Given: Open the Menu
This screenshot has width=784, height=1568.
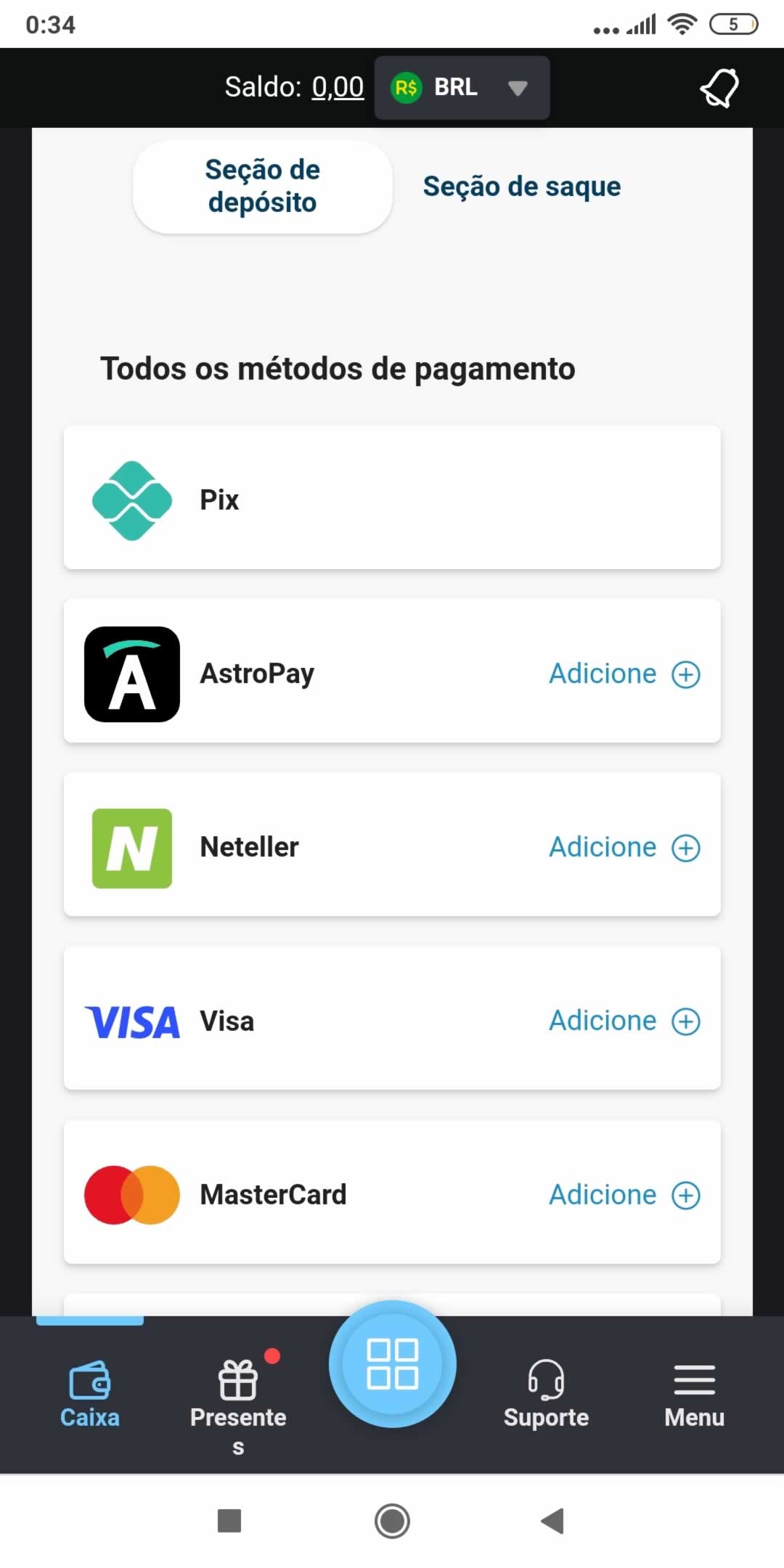Looking at the screenshot, I should [x=694, y=1394].
